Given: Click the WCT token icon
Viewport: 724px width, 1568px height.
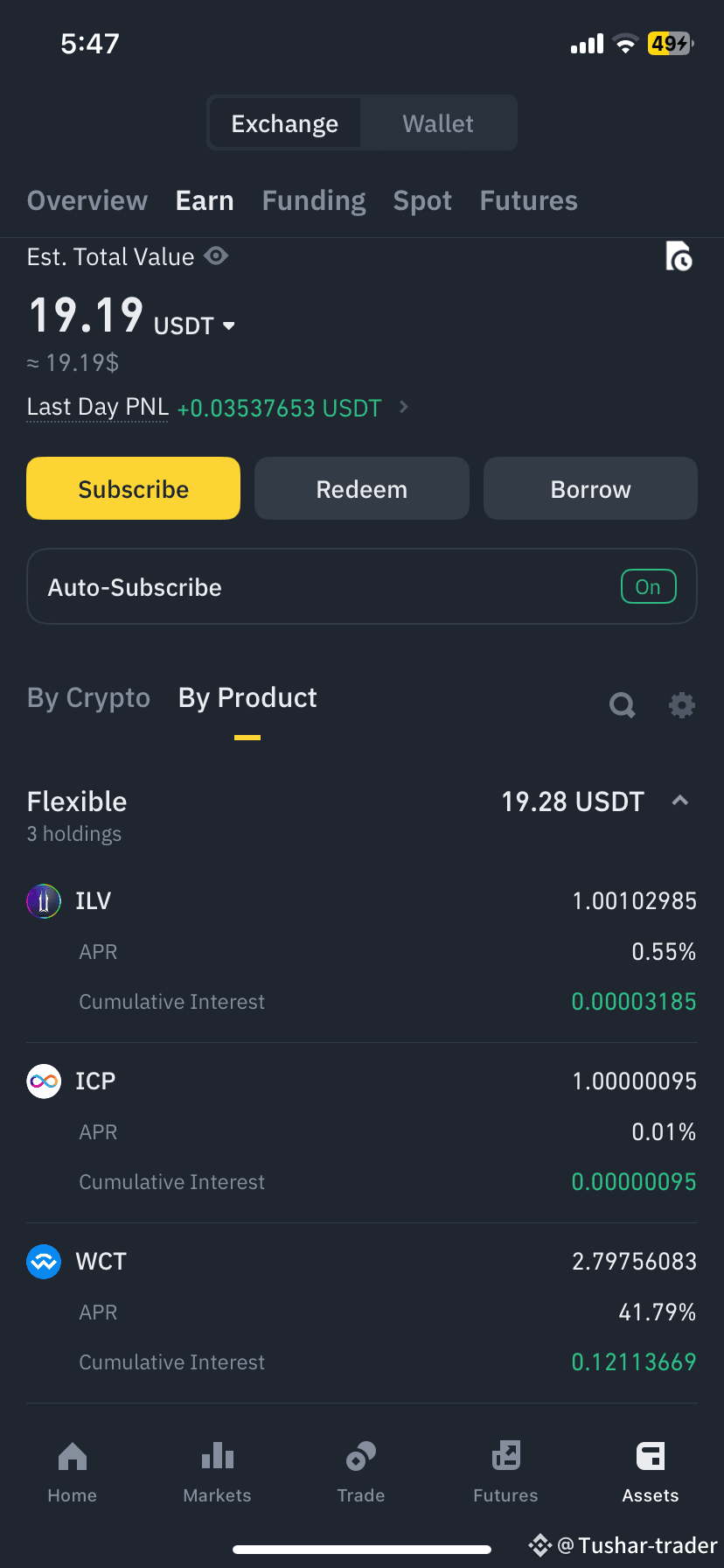Looking at the screenshot, I should pos(44,1261).
